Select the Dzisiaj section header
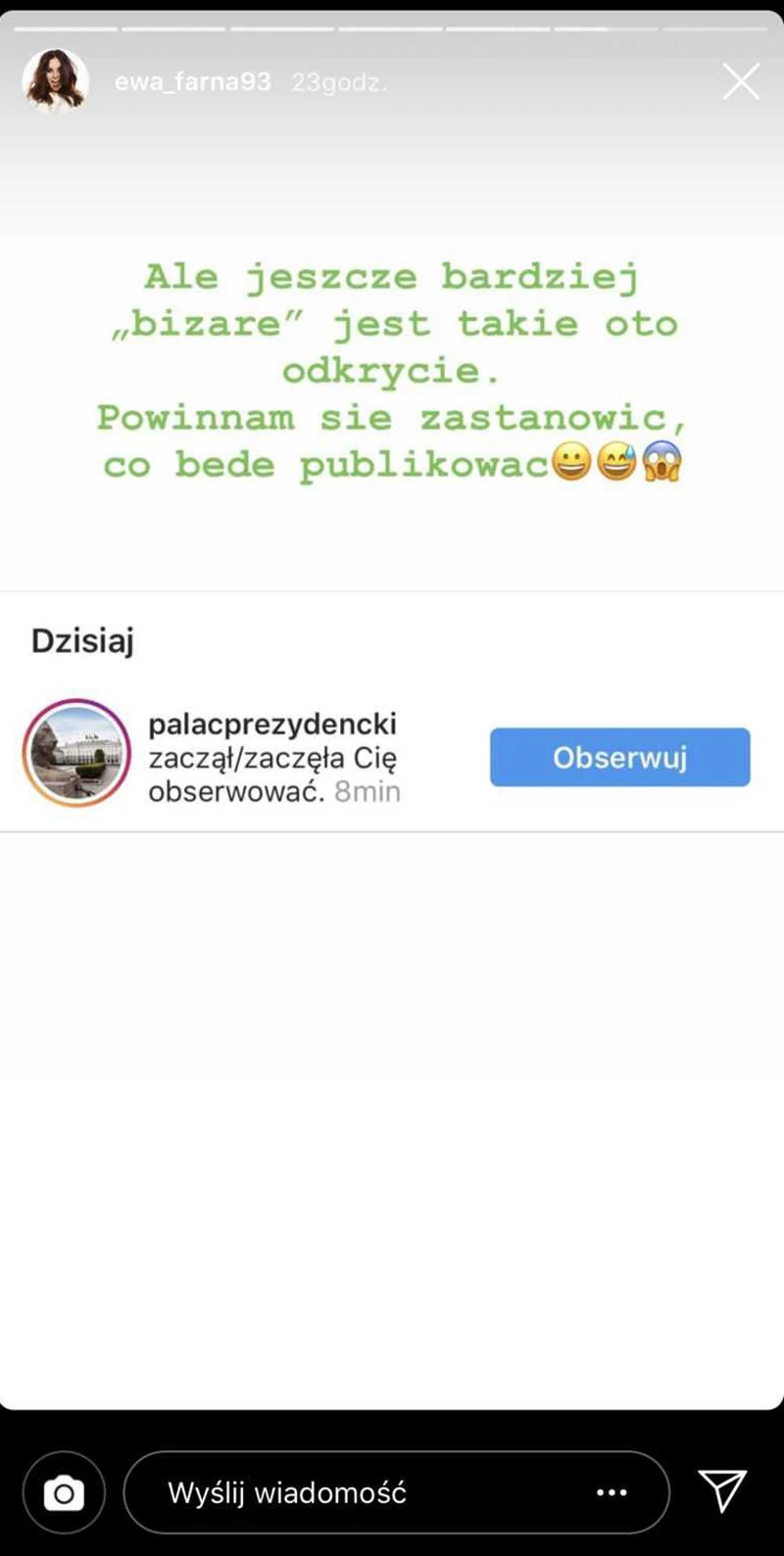The width and height of the screenshot is (784, 1556). click(82, 639)
